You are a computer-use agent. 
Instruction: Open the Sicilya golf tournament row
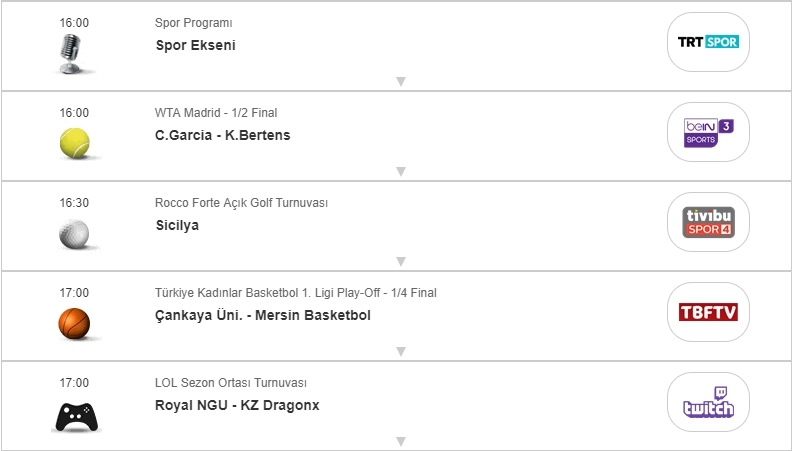[x=177, y=225]
